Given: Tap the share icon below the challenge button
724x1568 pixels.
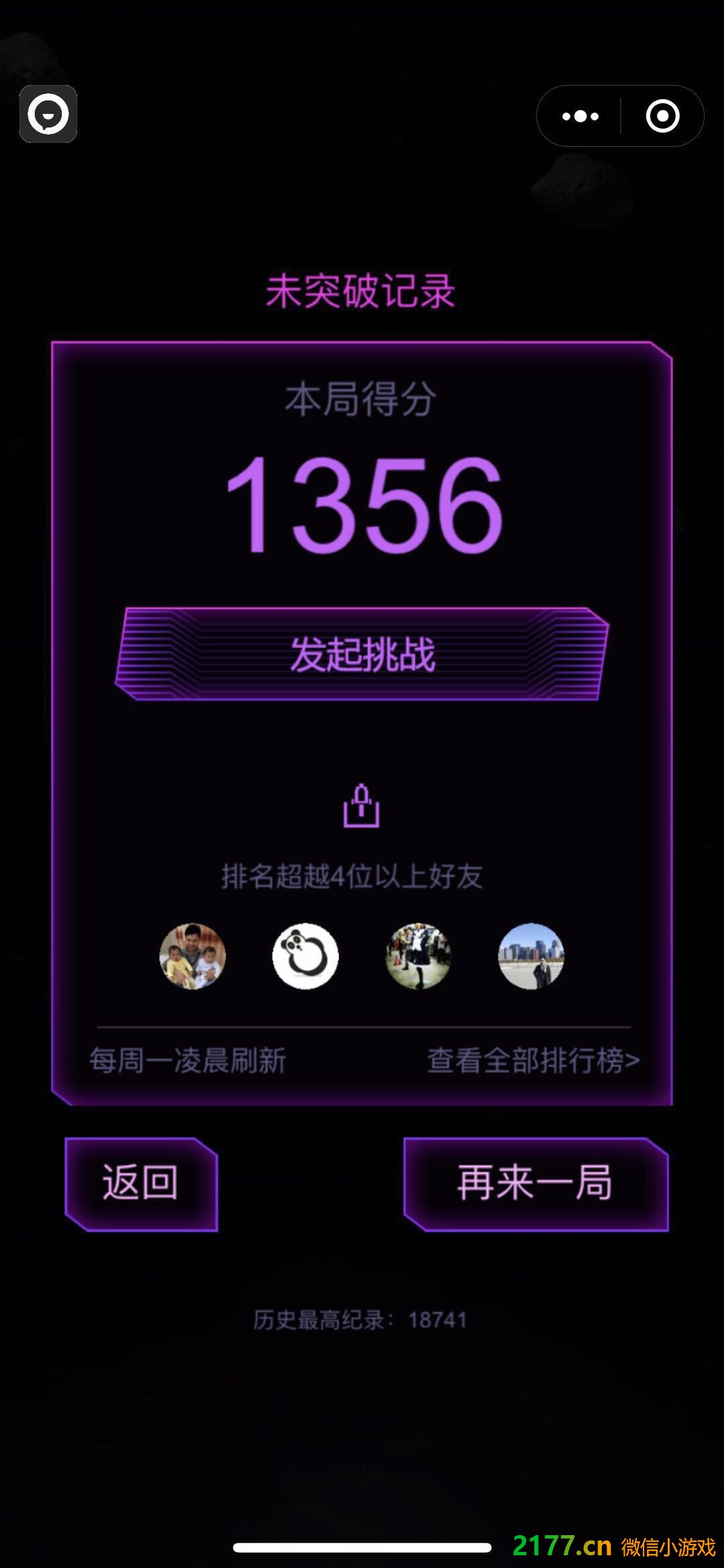Looking at the screenshot, I should [x=361, y=805].
